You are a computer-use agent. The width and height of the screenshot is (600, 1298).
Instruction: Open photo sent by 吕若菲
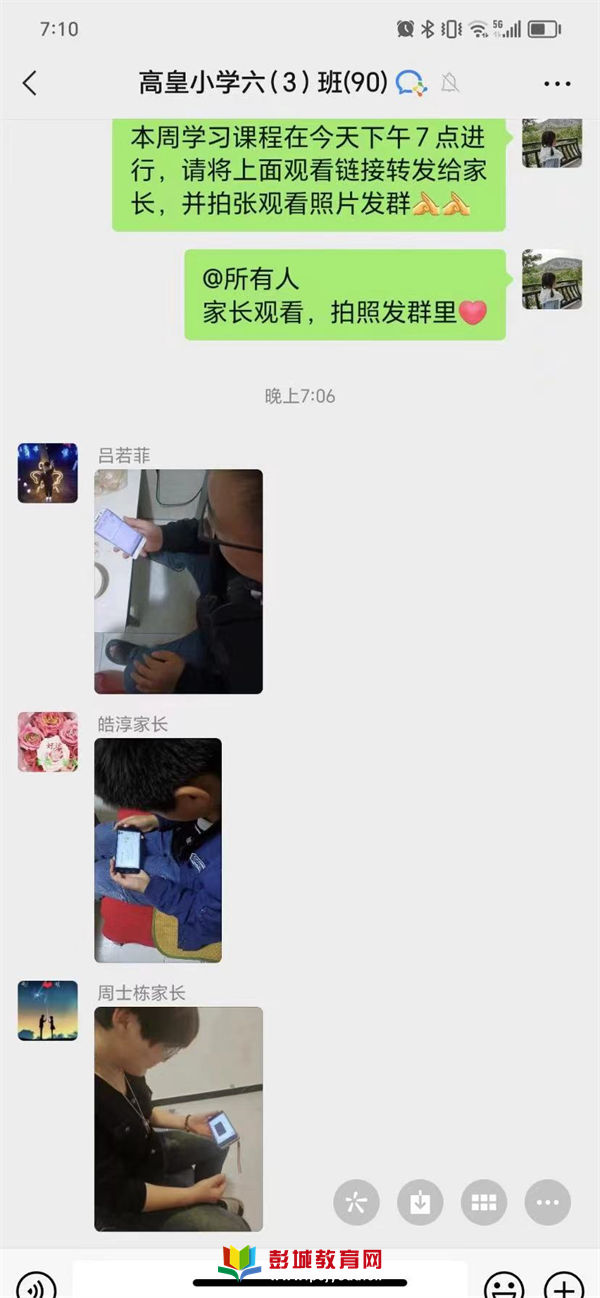(x=178, y=581)
